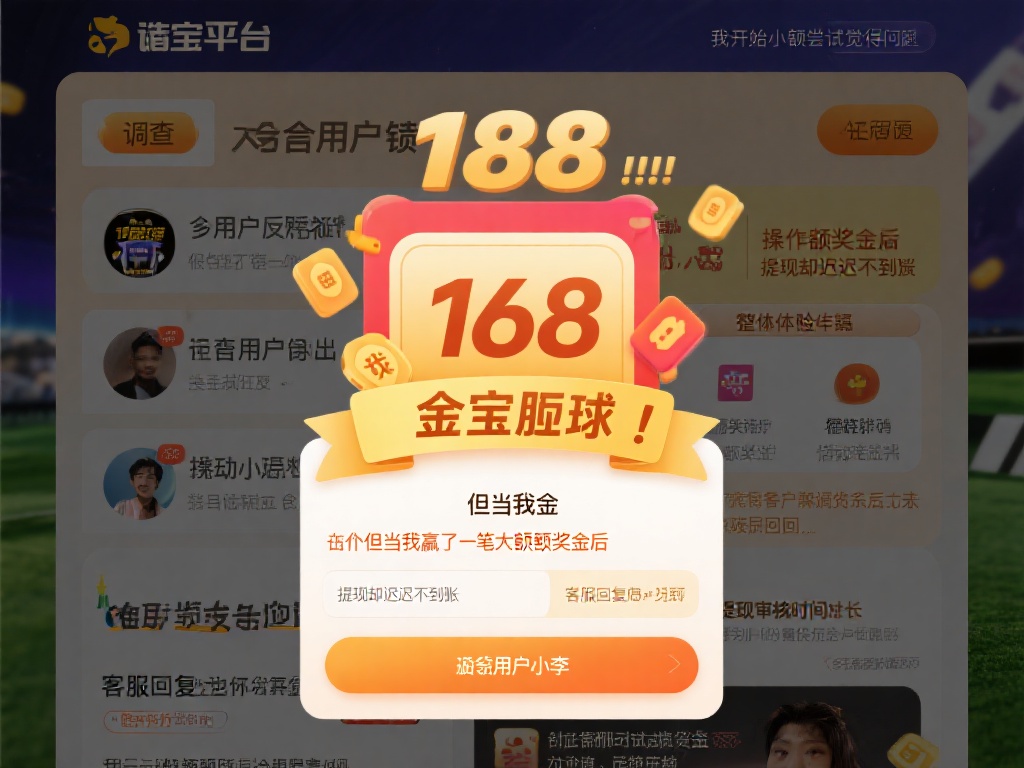This screenshot has height=768, width=1024.
Task: Open the 调查 button at top left
Action: click(148, 133)
